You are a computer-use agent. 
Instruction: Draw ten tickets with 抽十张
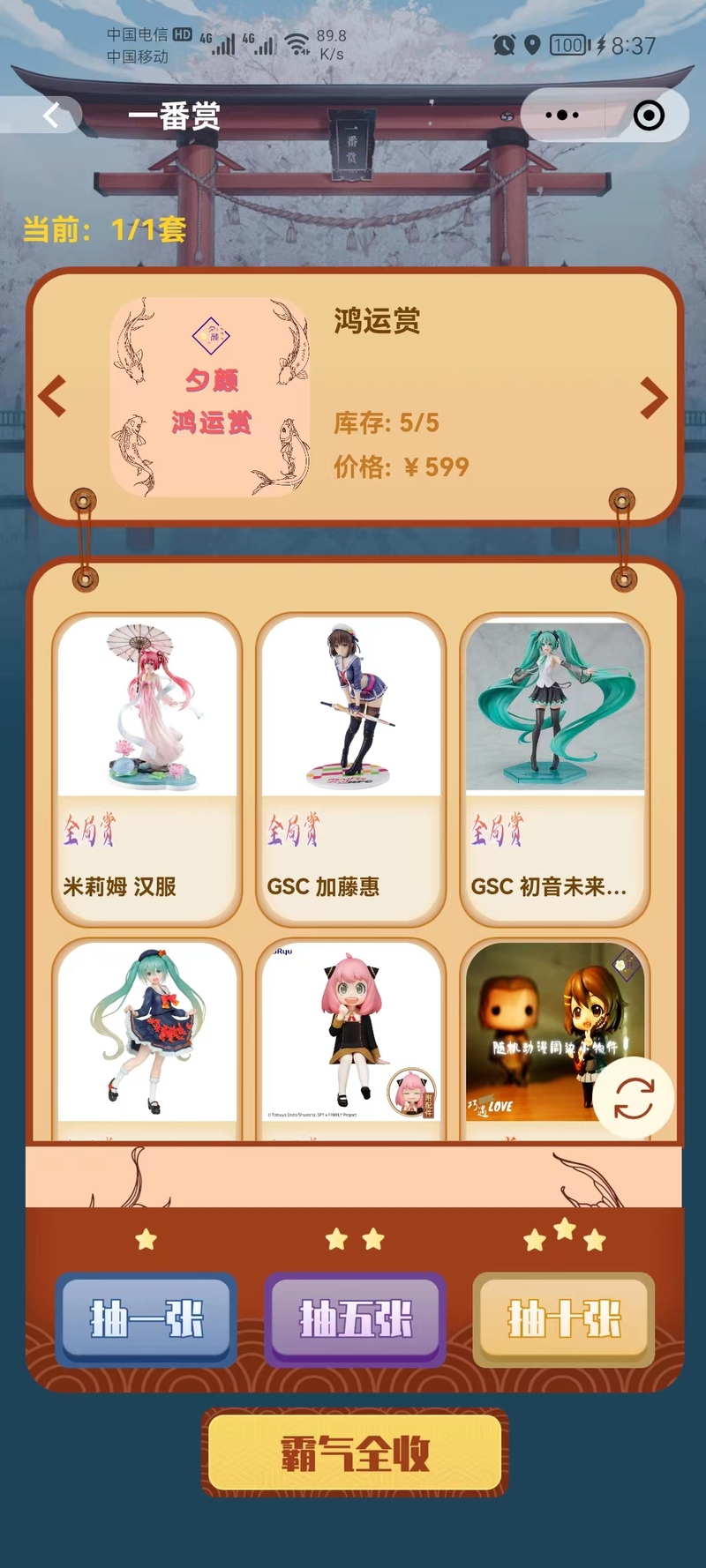pyautogui.click(x=564, y=1319)
